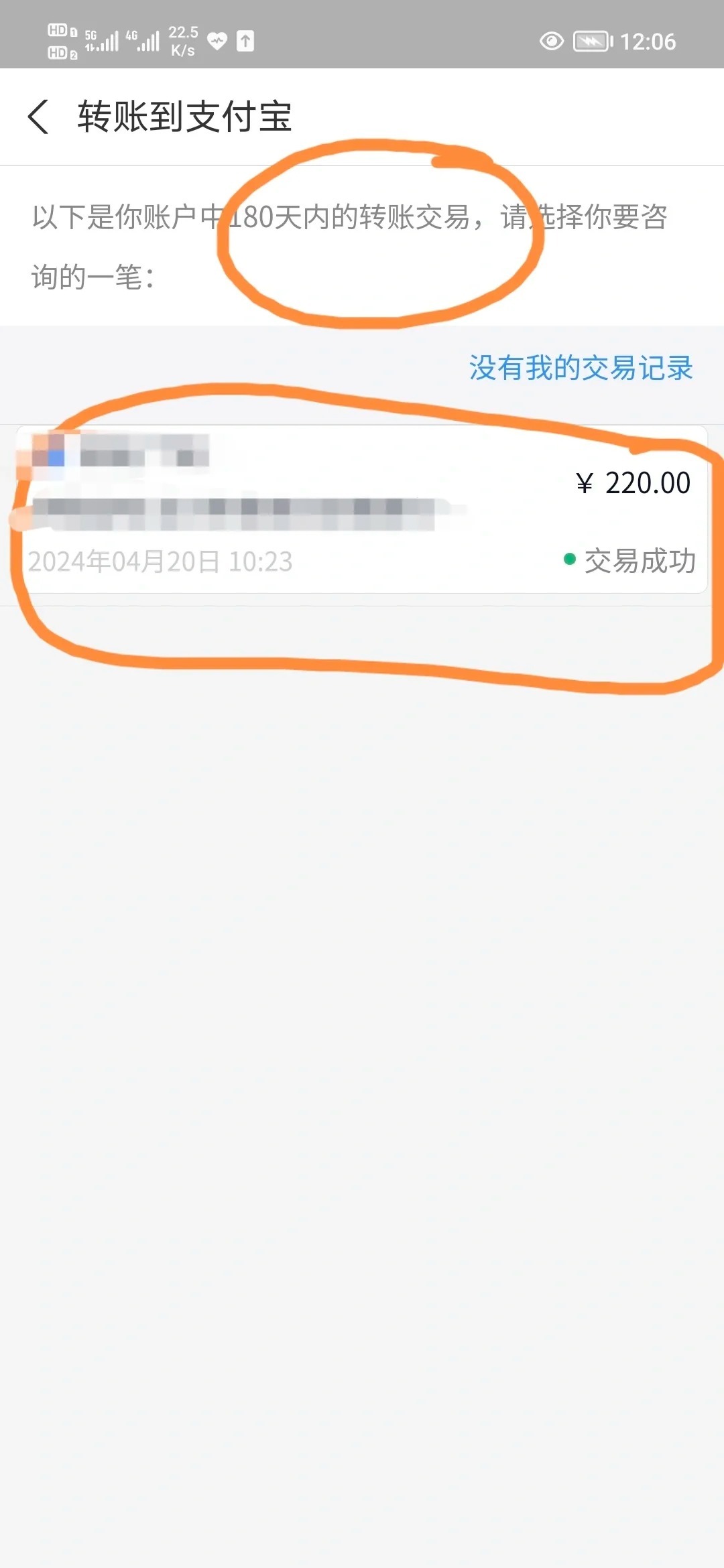Image resolution: width=724 pixels, height=1568 pixels.
Task: Tap the transaction date 2024年04月20日 10:23
Action: [x=161, y=561]
